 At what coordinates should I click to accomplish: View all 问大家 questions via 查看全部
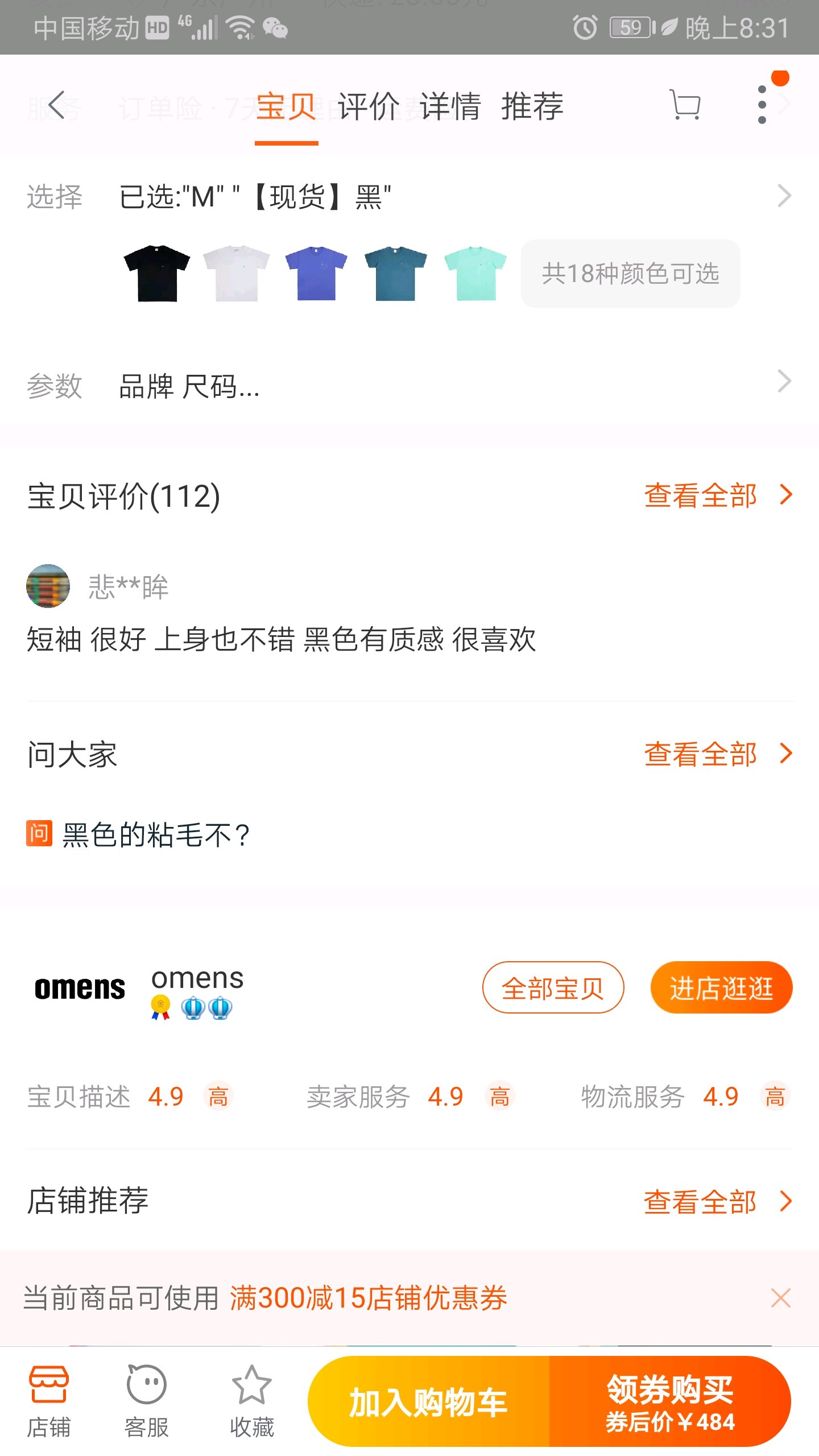click(x=717, y=754)
